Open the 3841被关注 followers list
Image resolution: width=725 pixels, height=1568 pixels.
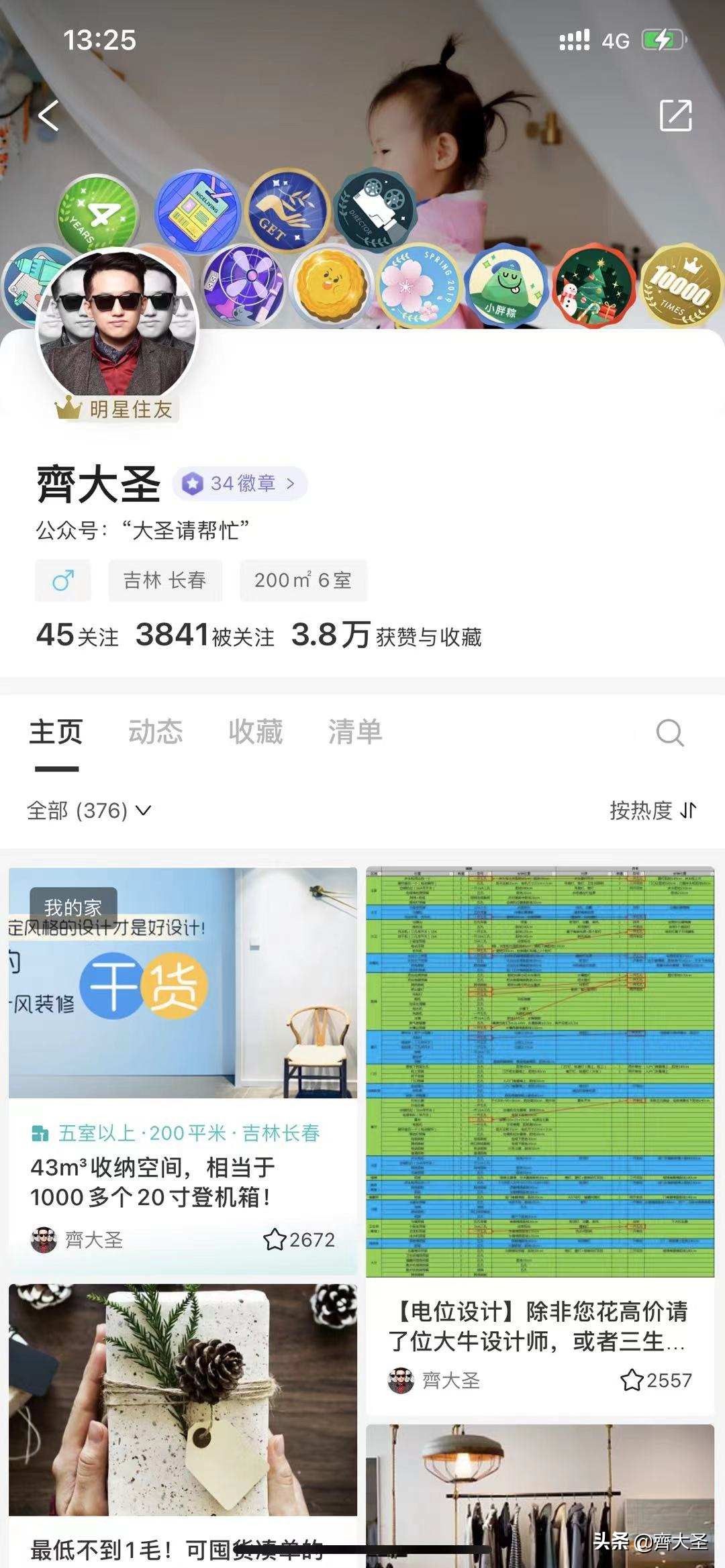(x=205, y=635)
